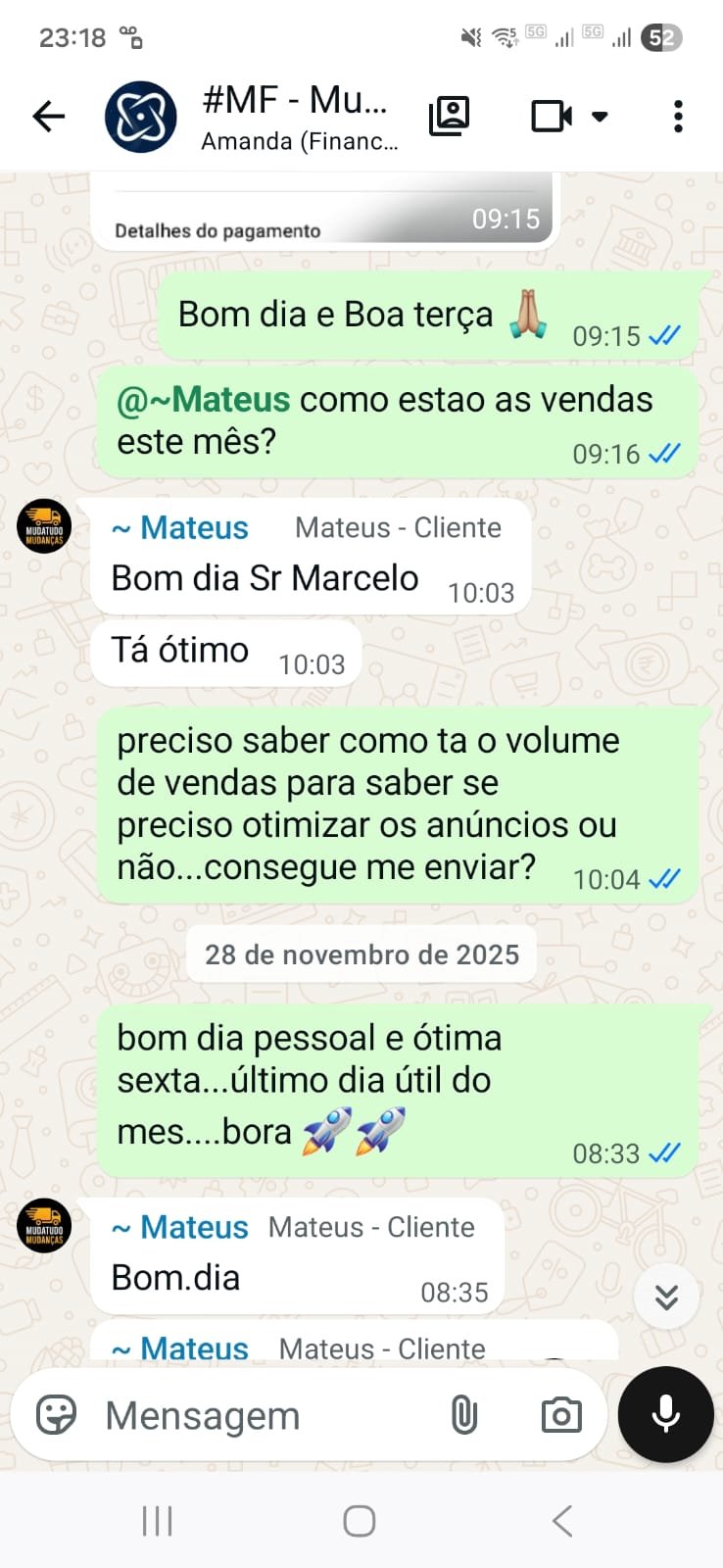The width and height of the screenshot is (723, 1568).
Task: Open Mateus's profile picture beside Bom dia Sr Marcelo
Action: pos(44,526)
